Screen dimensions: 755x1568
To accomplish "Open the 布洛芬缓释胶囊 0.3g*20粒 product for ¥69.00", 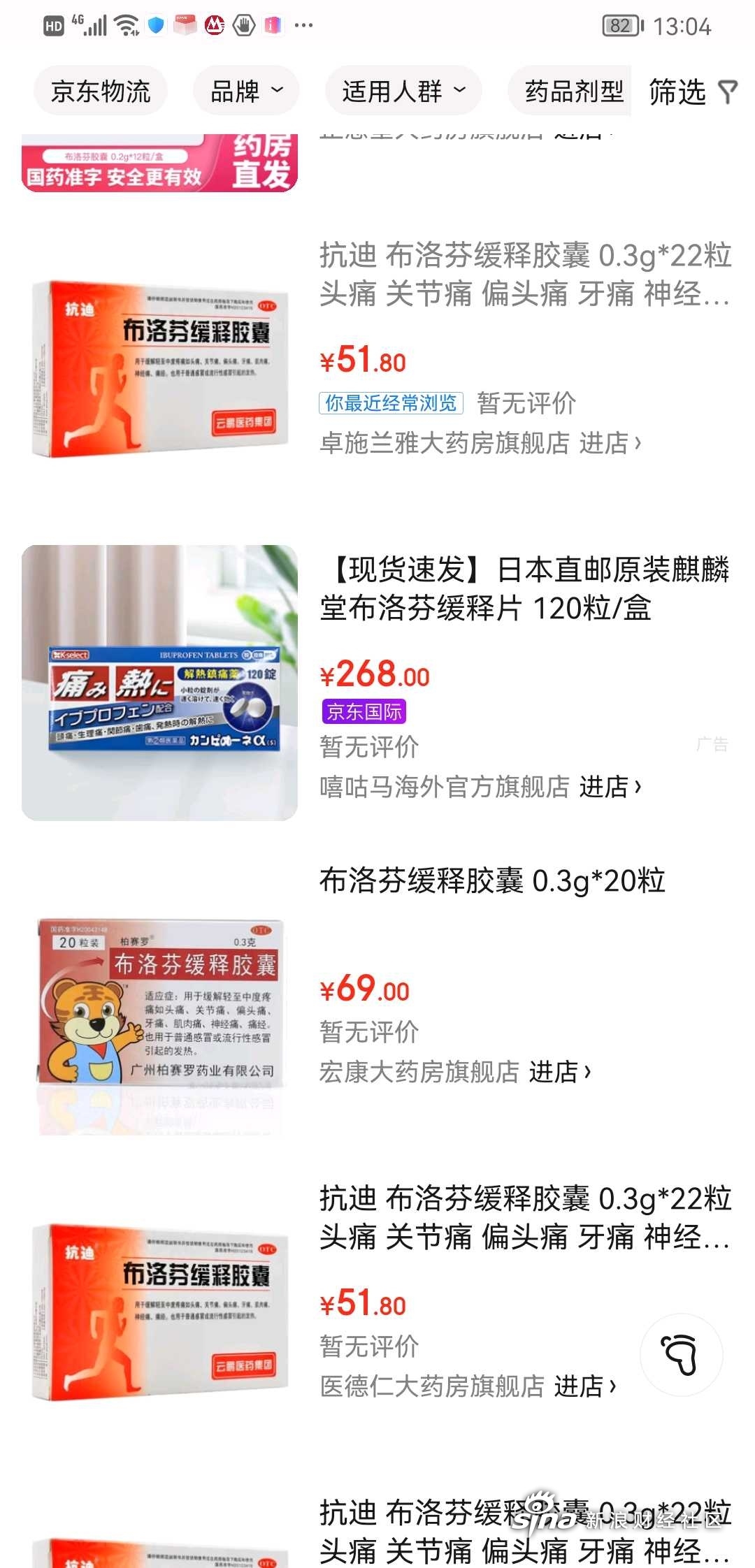I will click(492, 881).
